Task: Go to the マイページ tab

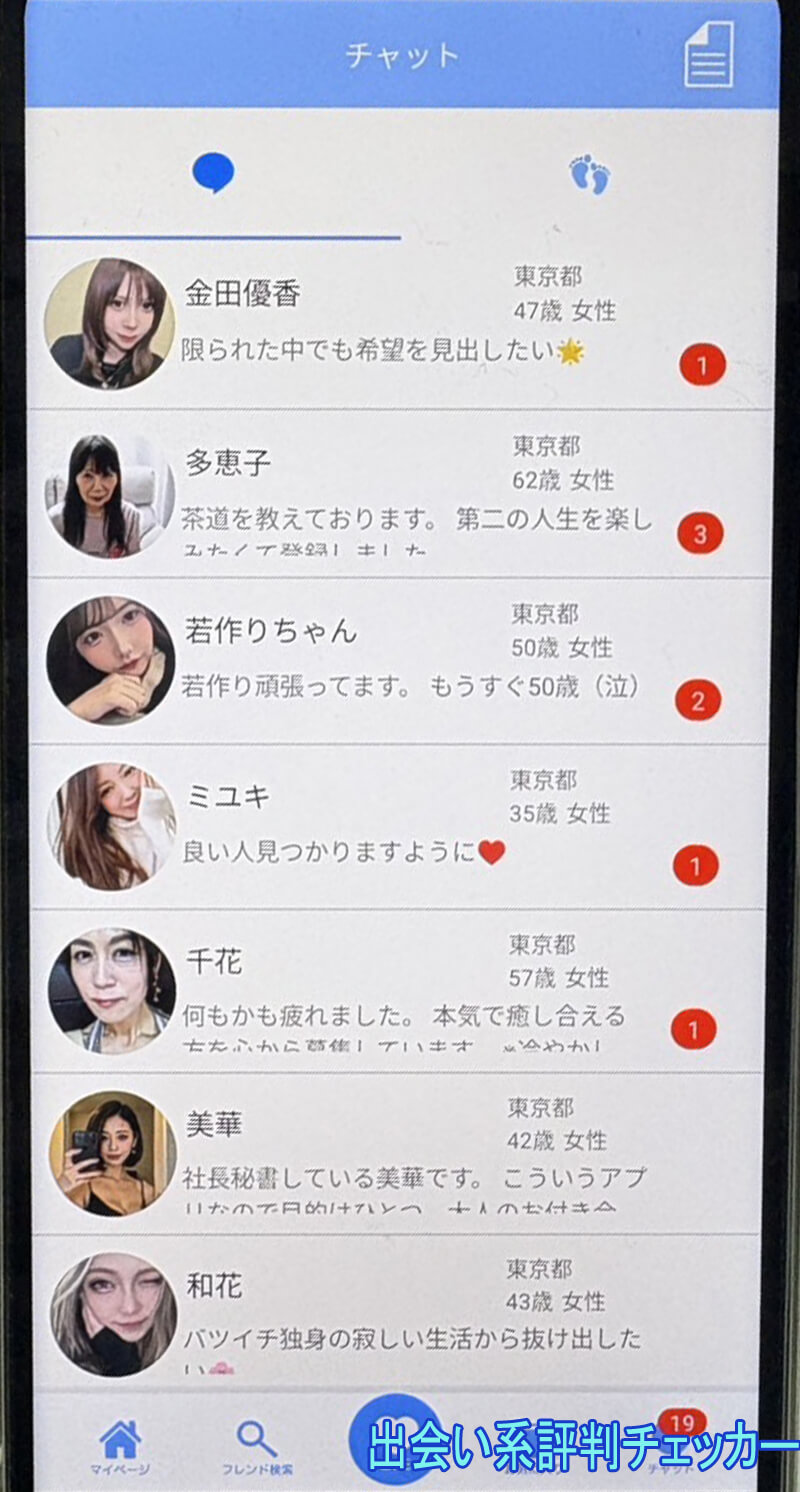Action: 119,1447
